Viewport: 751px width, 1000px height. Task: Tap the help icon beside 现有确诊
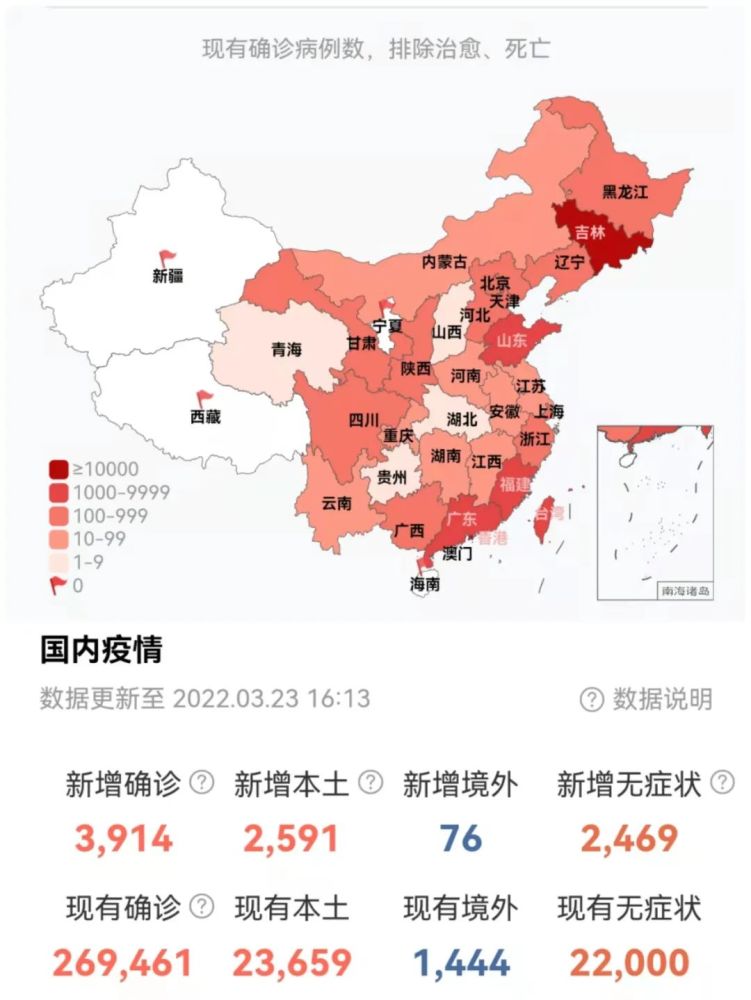202,907
